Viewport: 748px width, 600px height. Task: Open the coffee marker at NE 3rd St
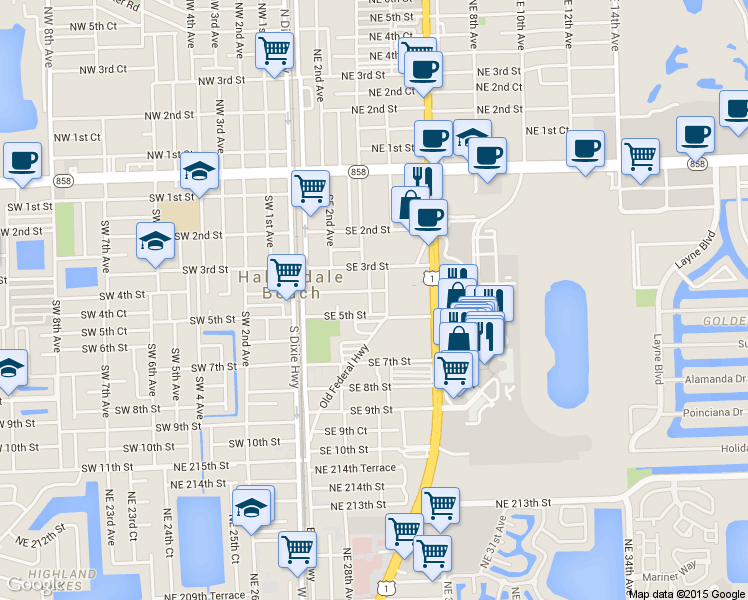(x=422, y=70)
